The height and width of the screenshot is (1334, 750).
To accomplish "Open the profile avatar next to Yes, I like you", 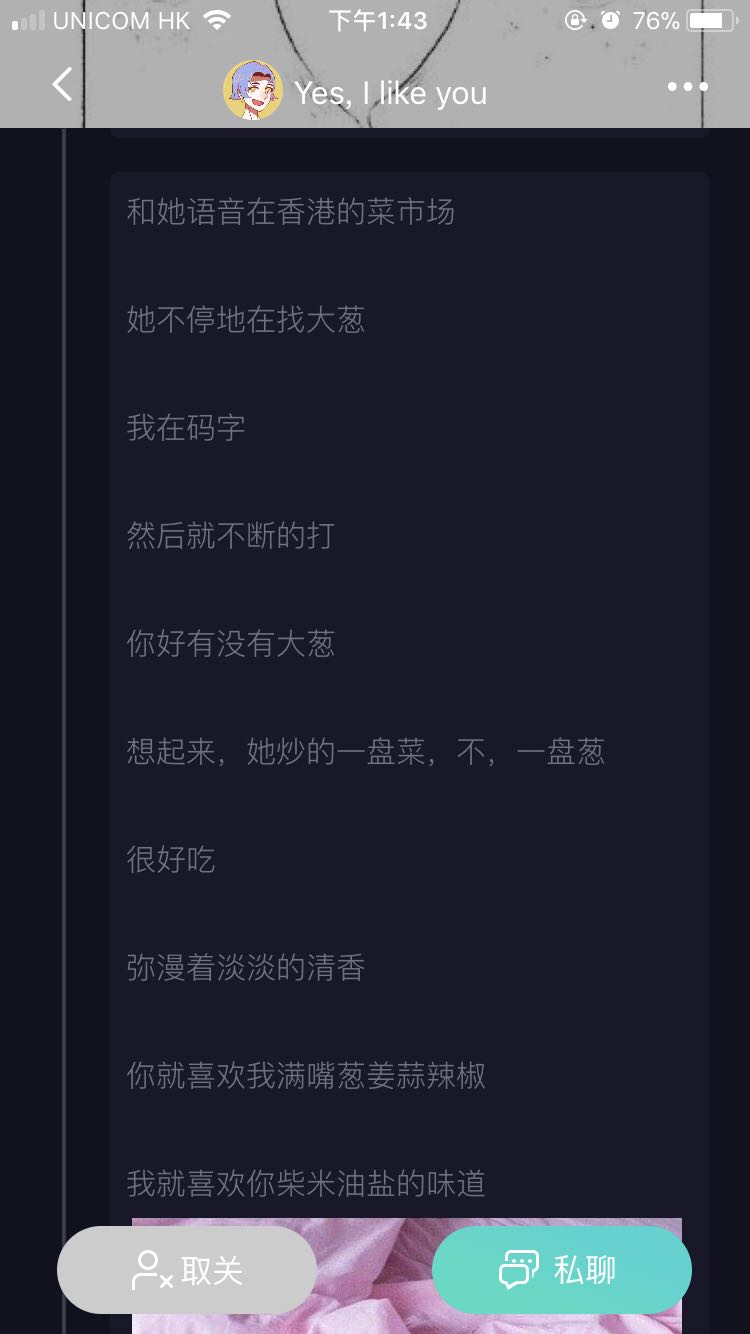I will pos(252,90).
